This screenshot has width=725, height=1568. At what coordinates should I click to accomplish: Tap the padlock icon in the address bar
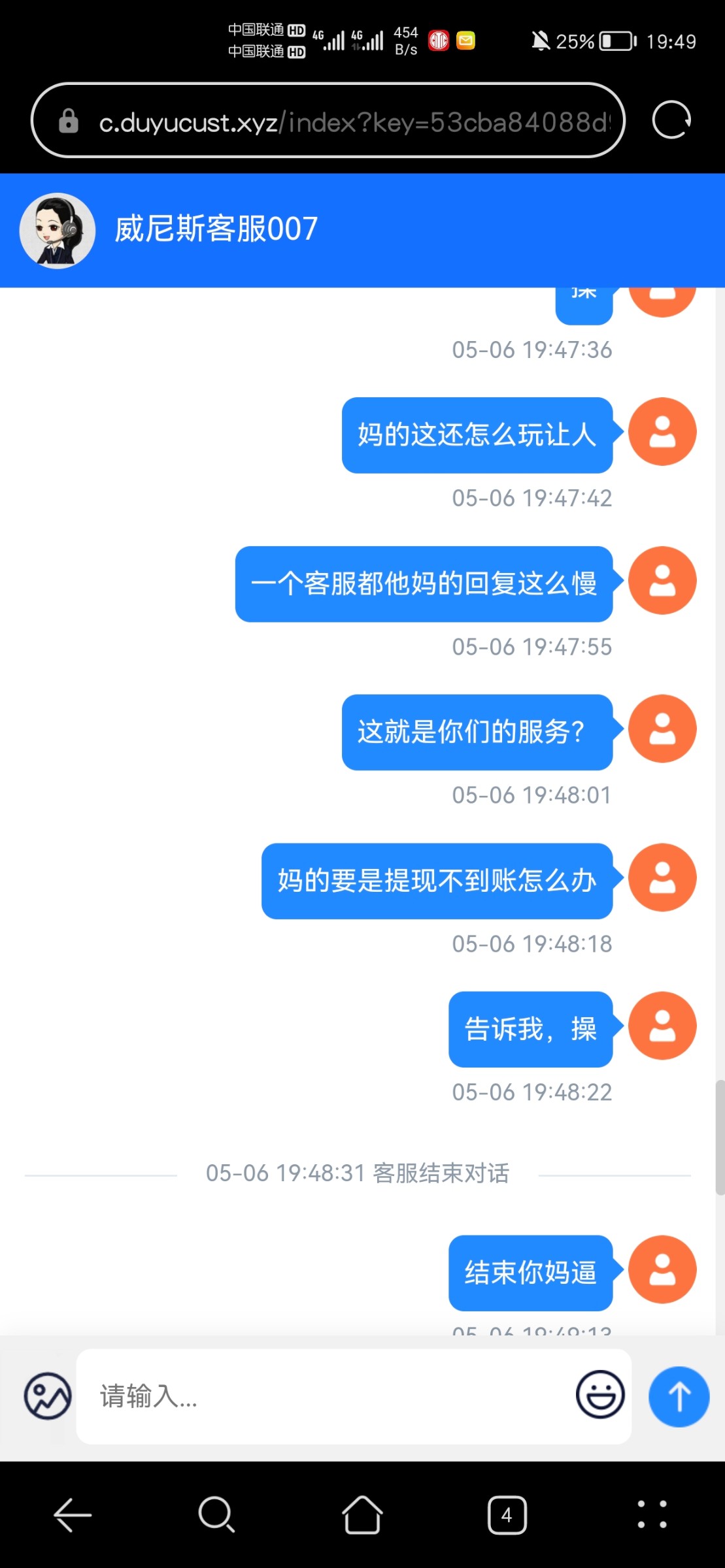pyautogui.click(x=69, y=122)
